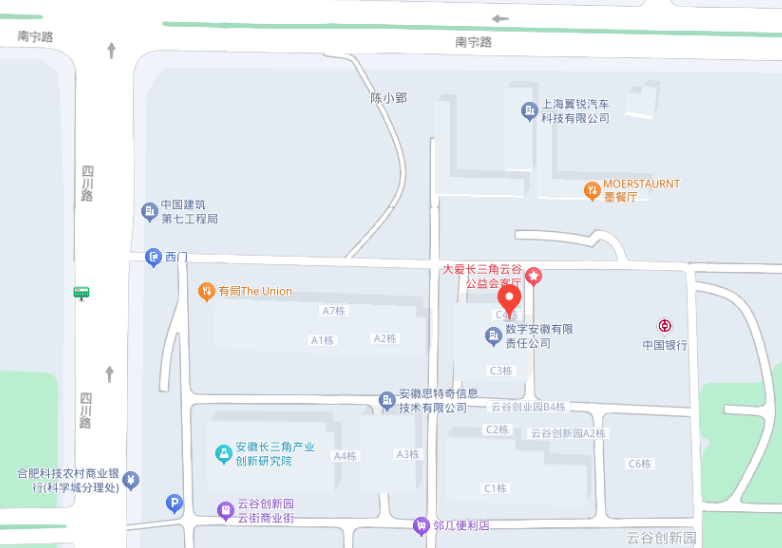
Task: Open the 云谷创新园云街商业街 shopping marker
Action: point(226,510)
